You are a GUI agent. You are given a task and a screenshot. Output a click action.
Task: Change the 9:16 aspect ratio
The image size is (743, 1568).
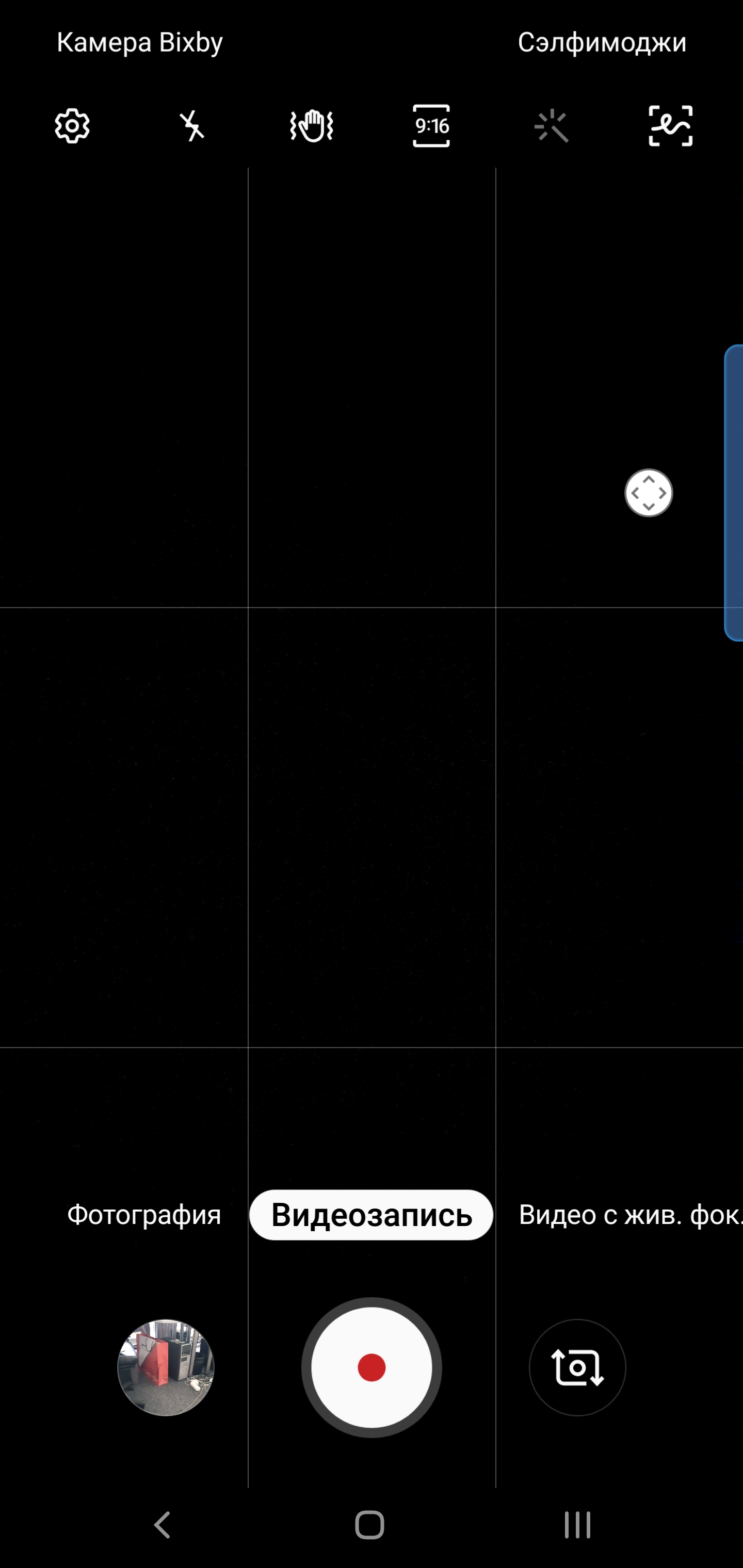(431, 126)
